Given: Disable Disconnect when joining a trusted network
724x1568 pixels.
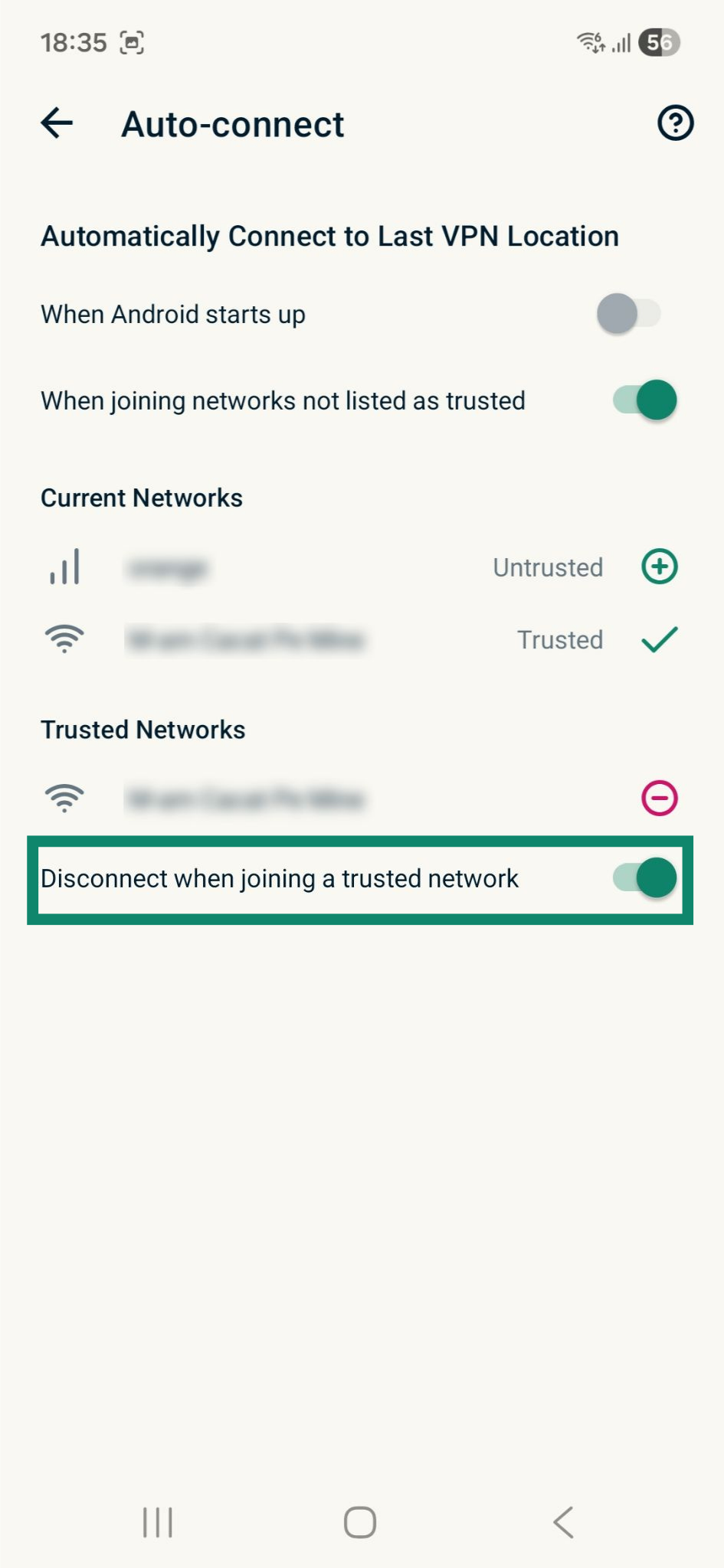Looking at the screenshot, I should click(x=644, y=877).
